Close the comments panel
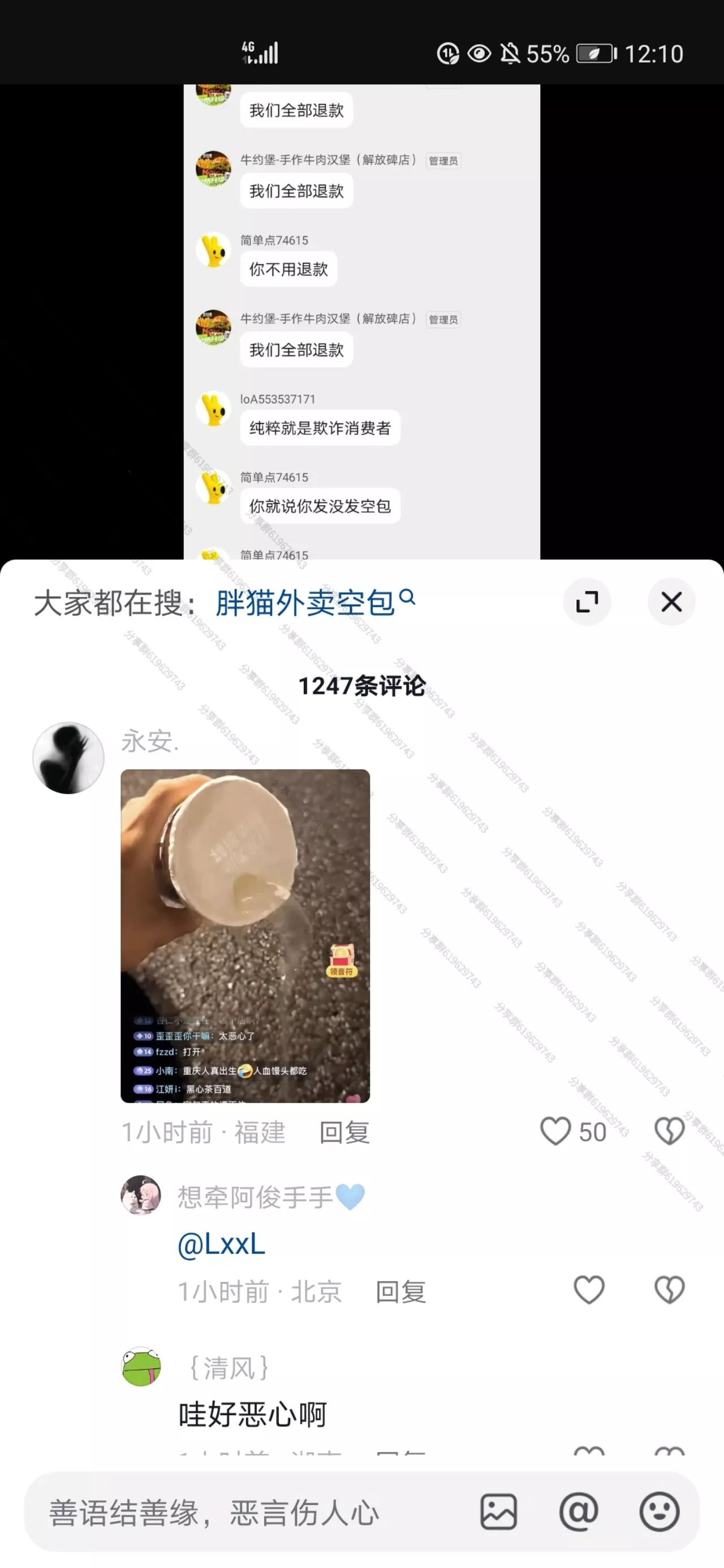Screen dimensions: 724x1568 [671, 602]
